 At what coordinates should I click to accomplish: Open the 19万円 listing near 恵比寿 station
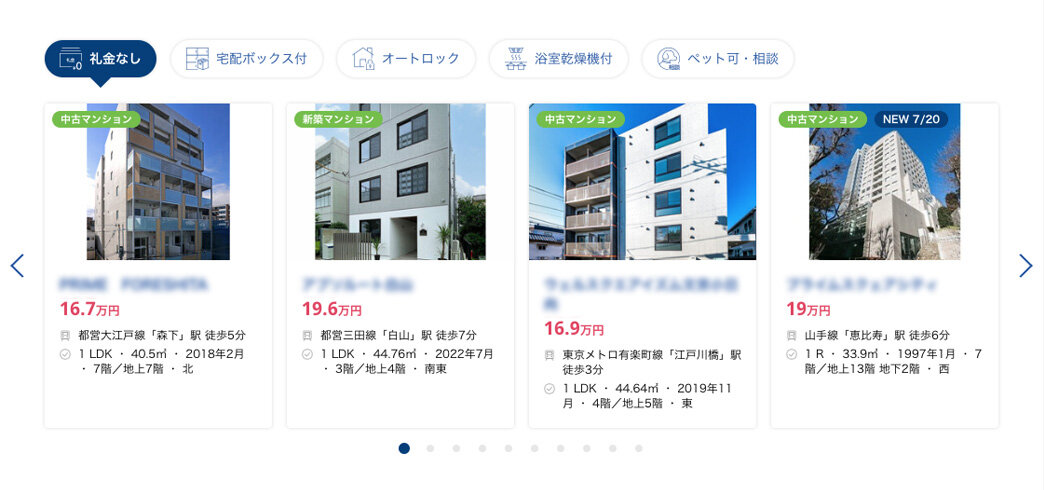(884, 265)
